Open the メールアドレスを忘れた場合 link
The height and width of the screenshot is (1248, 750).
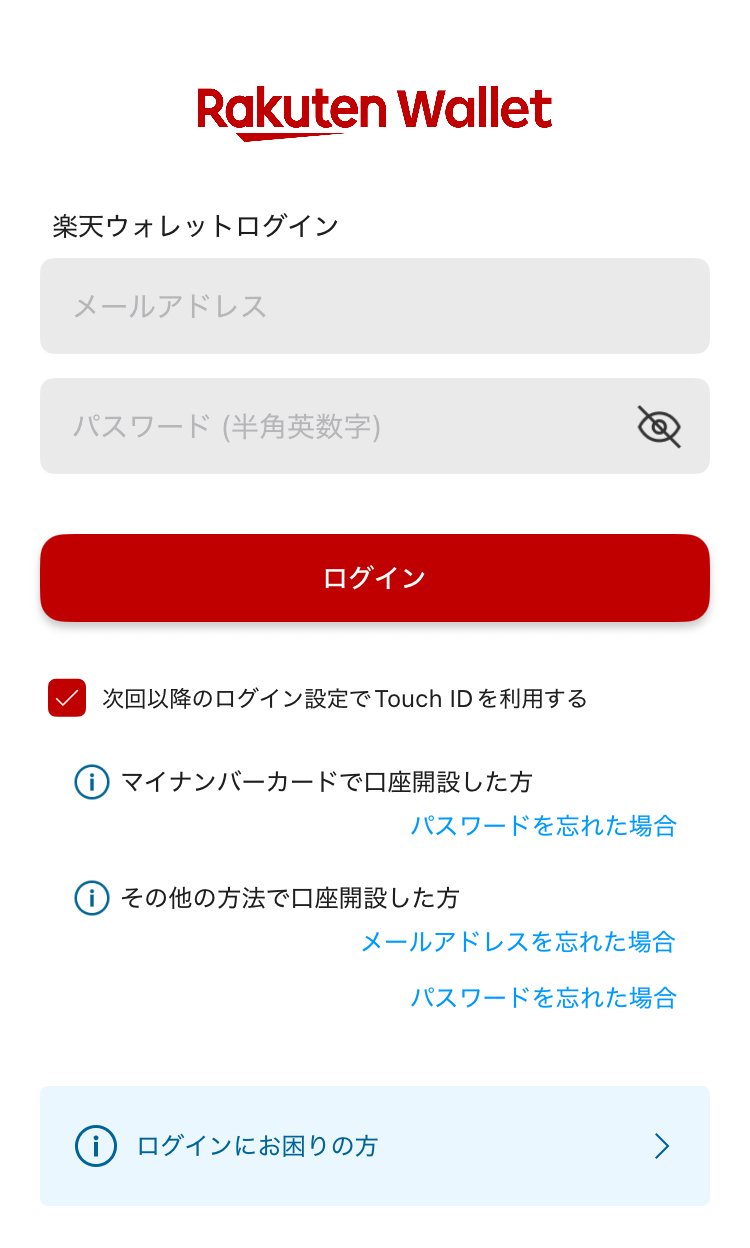pyautogui.click(x=518, y=942)
